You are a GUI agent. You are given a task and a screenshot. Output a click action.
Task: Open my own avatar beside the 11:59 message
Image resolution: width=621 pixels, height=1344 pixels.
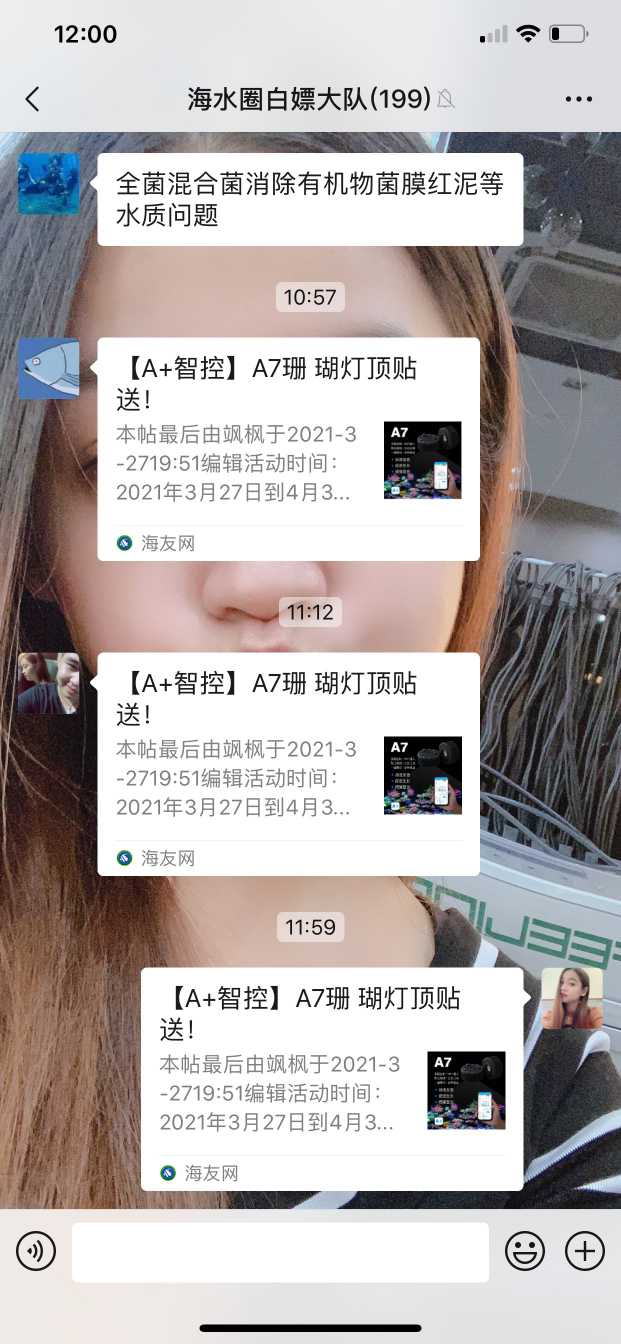tap(572, 998)
